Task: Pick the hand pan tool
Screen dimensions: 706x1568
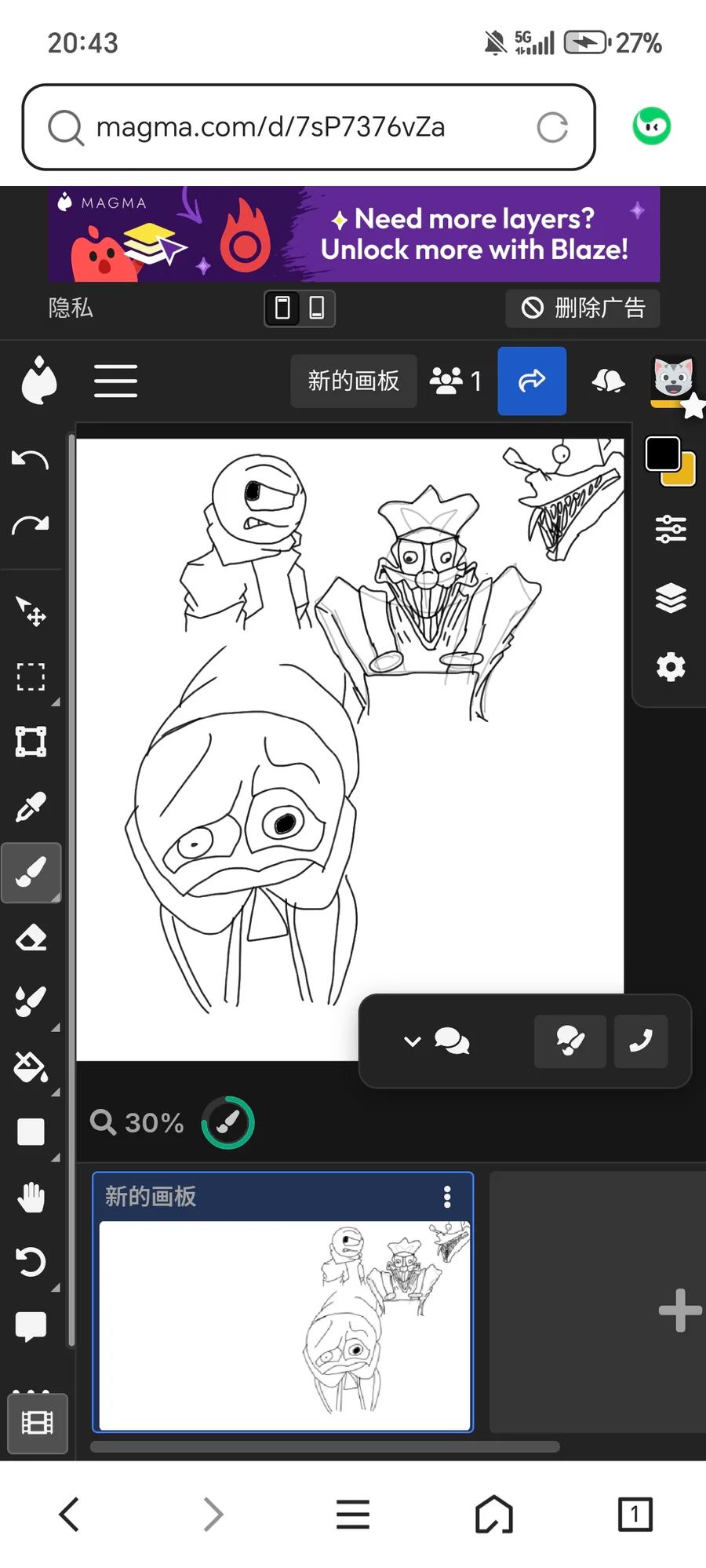Action: tap(31, 1198)
